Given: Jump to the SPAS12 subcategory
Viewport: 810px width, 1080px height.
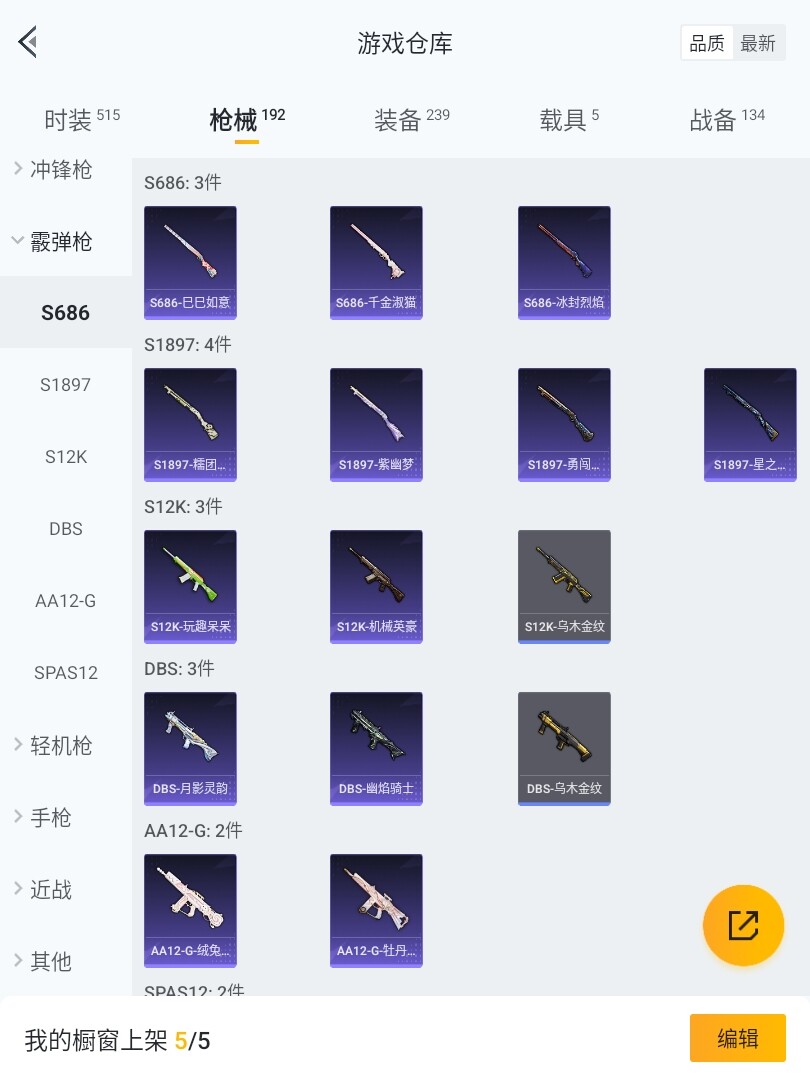Looking at the screenshot, I should [66, 673].
